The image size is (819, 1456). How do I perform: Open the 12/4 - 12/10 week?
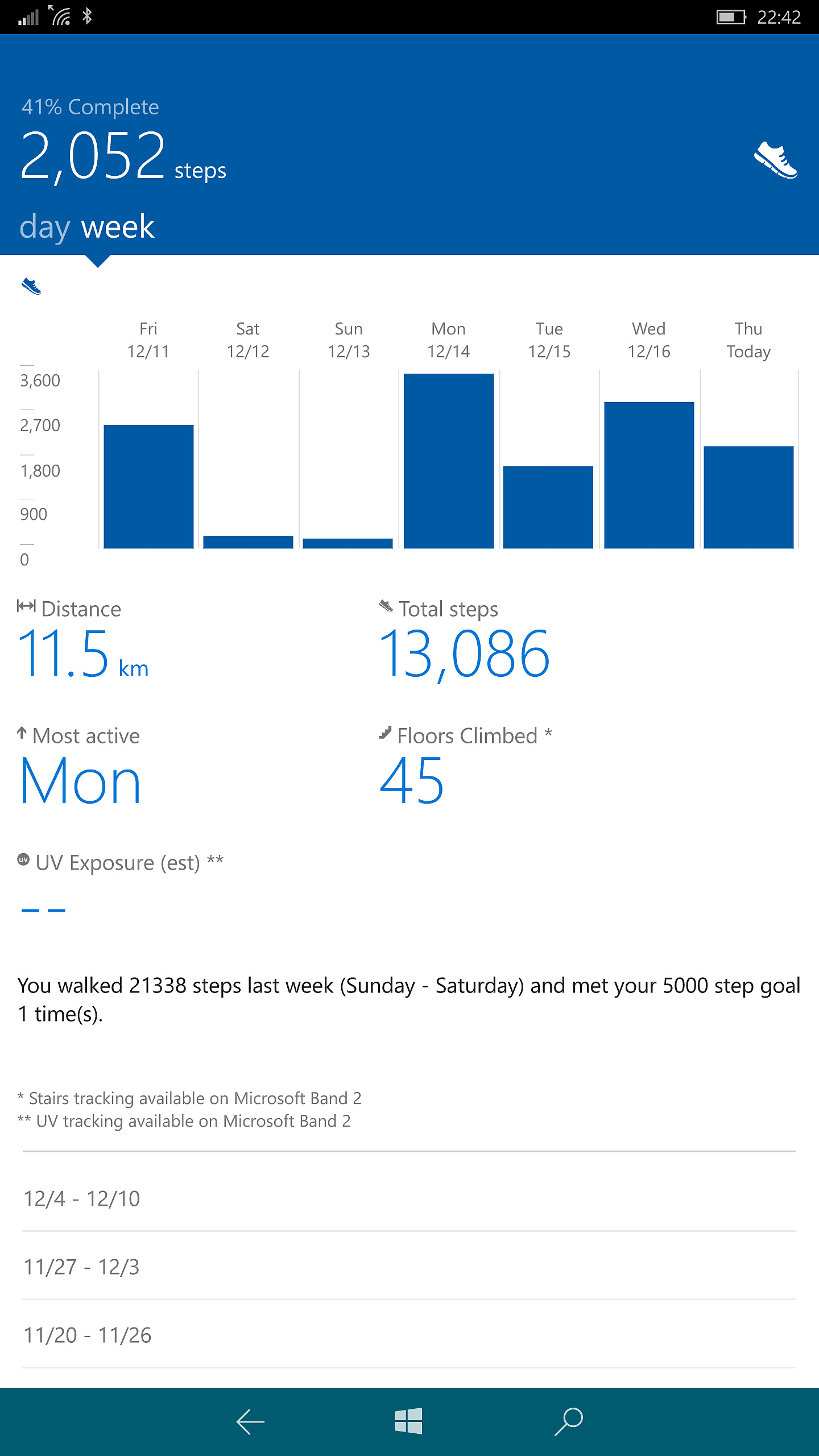[x=409, y=1197]
